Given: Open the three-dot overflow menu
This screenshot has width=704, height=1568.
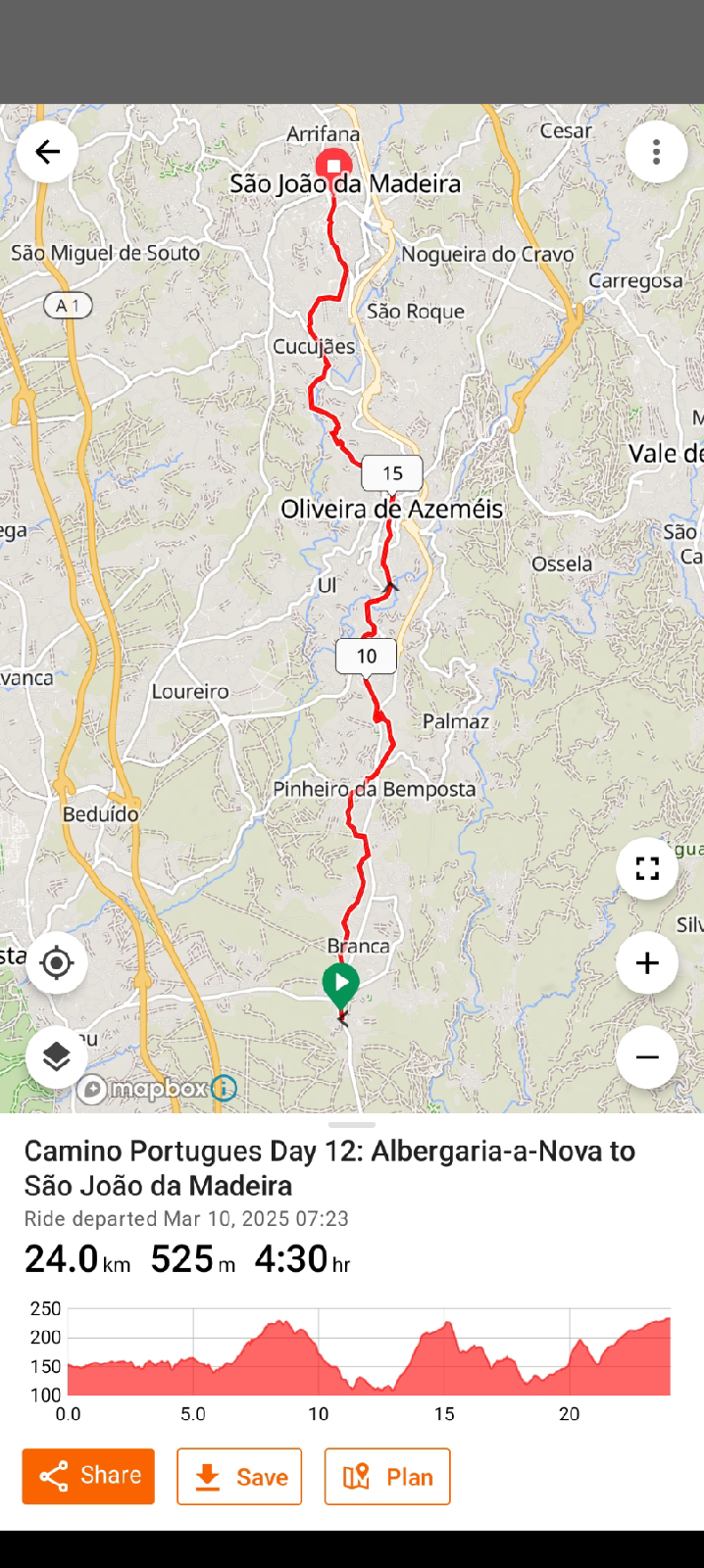Looking at the screenshot, I should (656, 152).
